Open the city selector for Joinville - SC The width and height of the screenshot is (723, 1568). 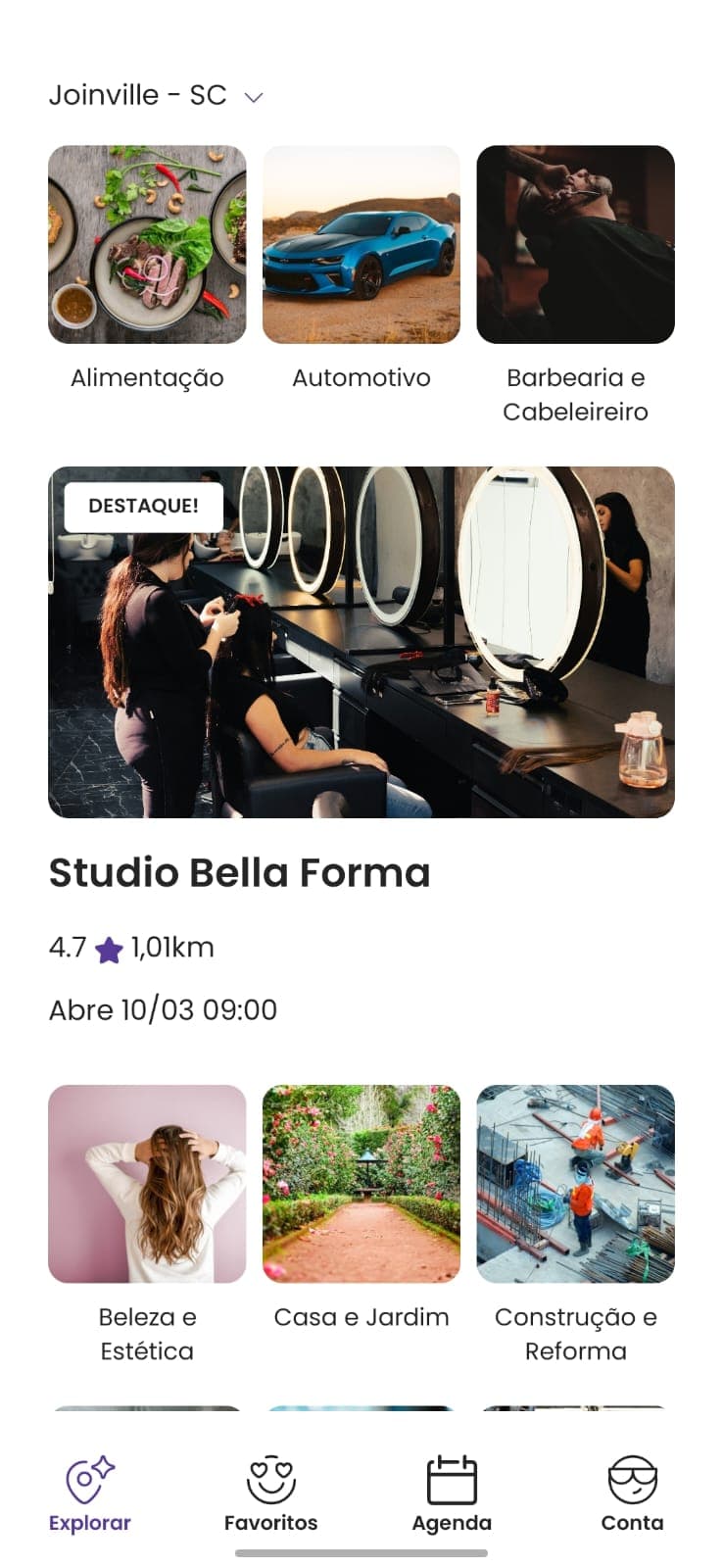(137, 95)
